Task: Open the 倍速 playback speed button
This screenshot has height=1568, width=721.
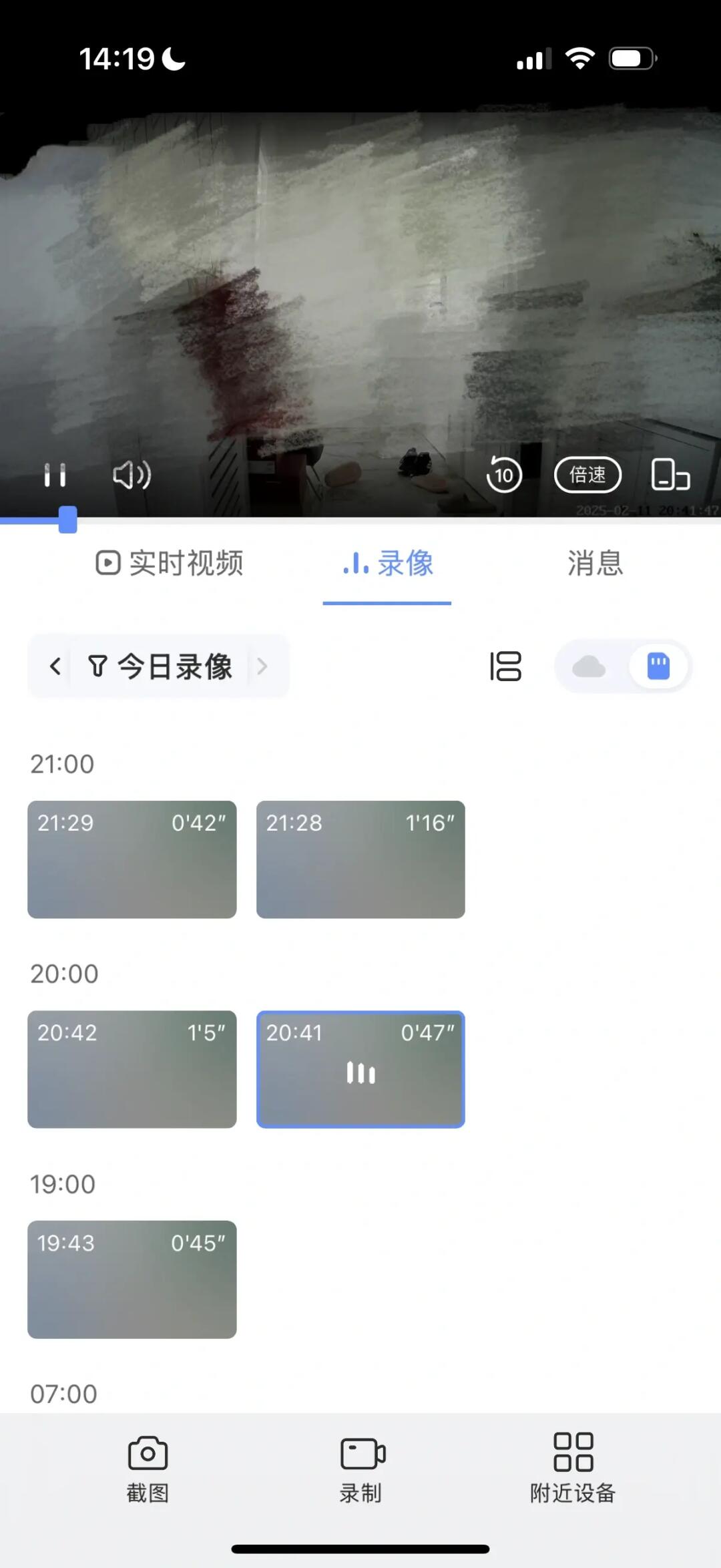Action: tap(587, 475)
